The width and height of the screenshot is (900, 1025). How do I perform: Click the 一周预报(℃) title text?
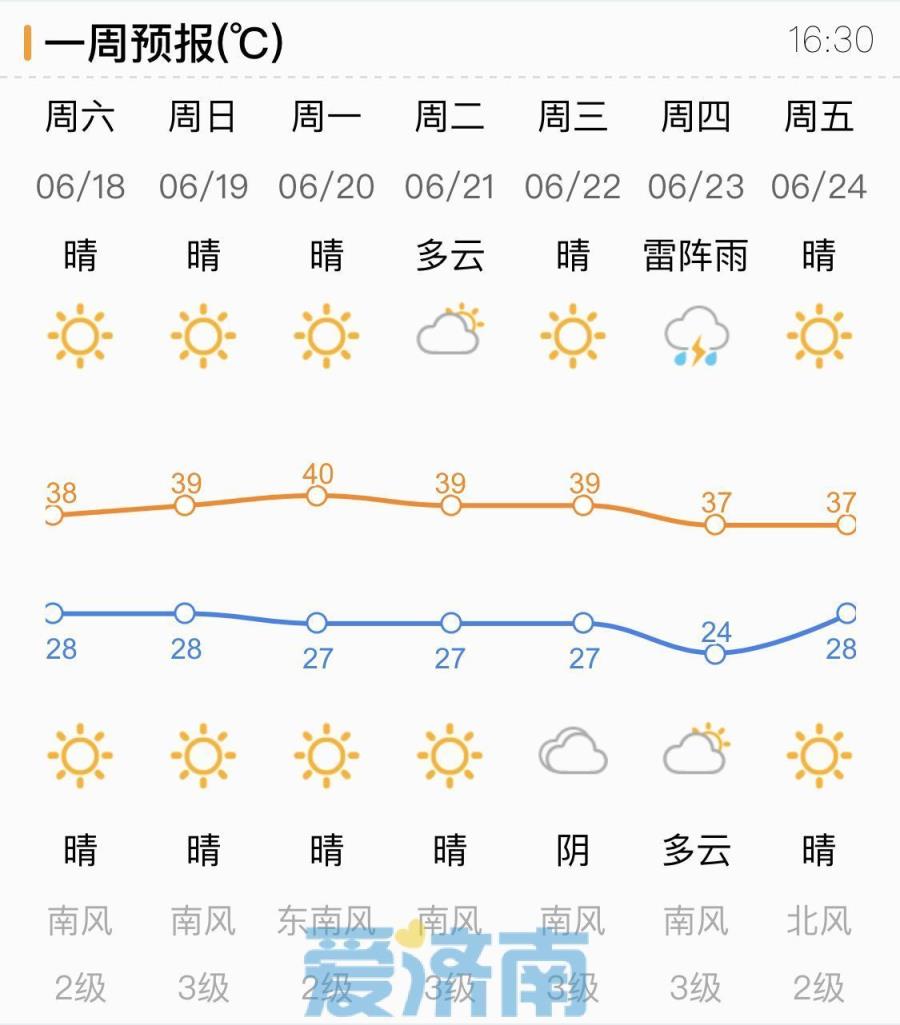[x=160, y=42]
